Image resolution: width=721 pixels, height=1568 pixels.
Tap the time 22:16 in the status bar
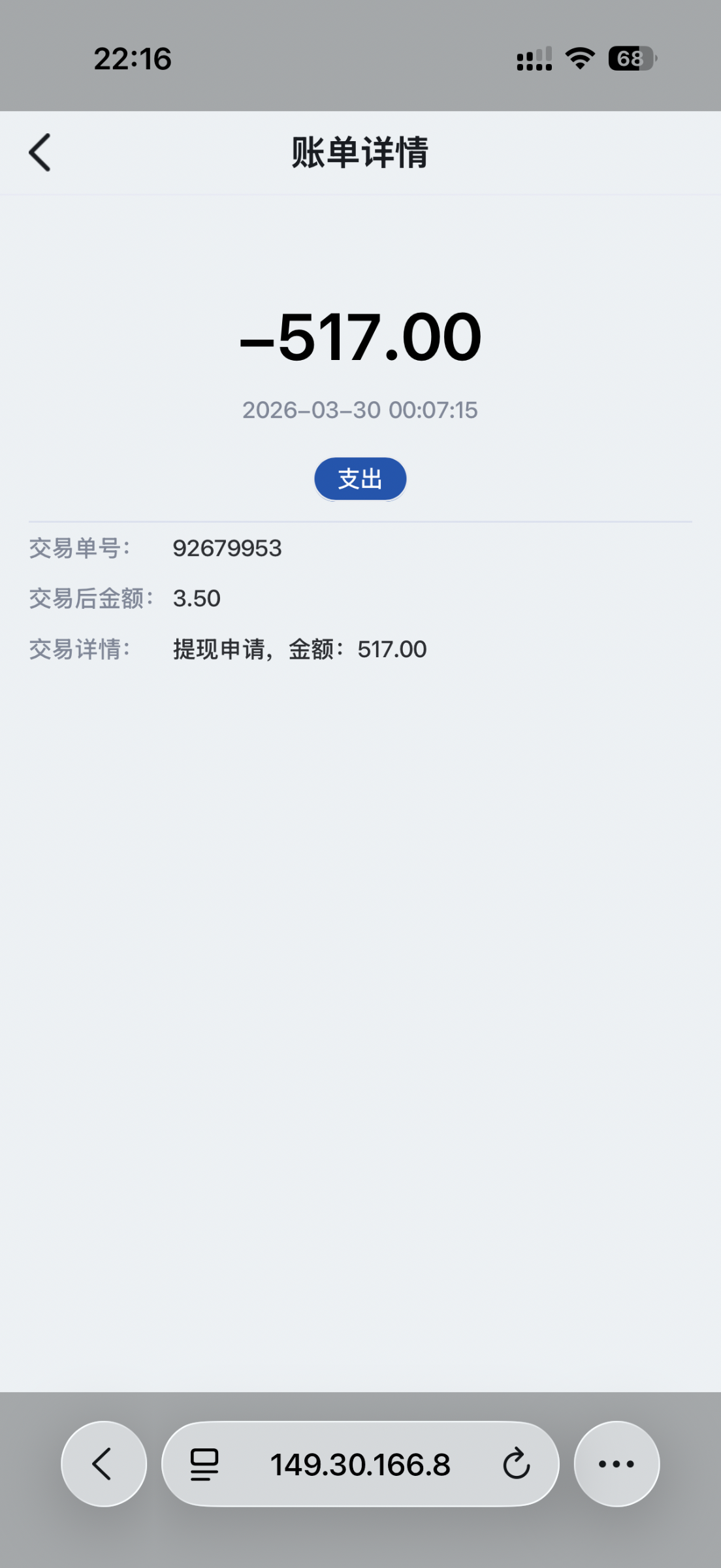(x=133, y=59)
